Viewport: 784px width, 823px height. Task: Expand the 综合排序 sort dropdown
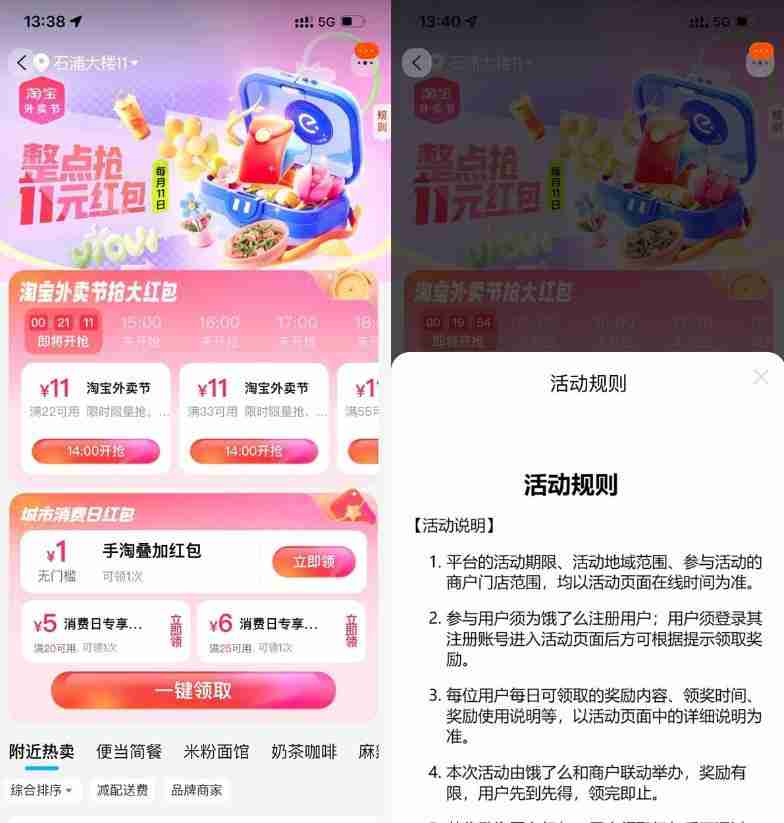click(x=42, y=791)
